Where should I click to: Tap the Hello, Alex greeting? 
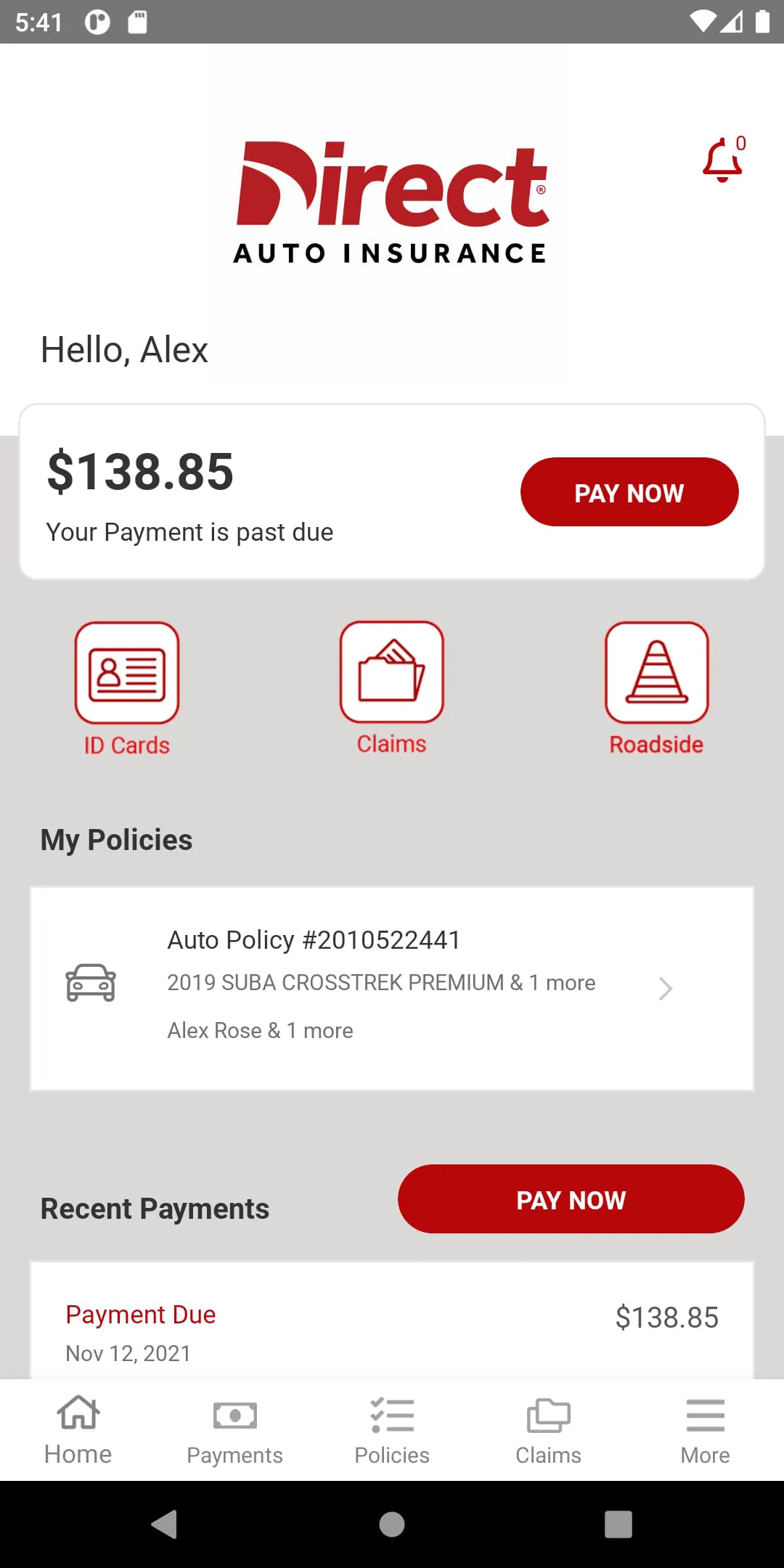[124, 350]
